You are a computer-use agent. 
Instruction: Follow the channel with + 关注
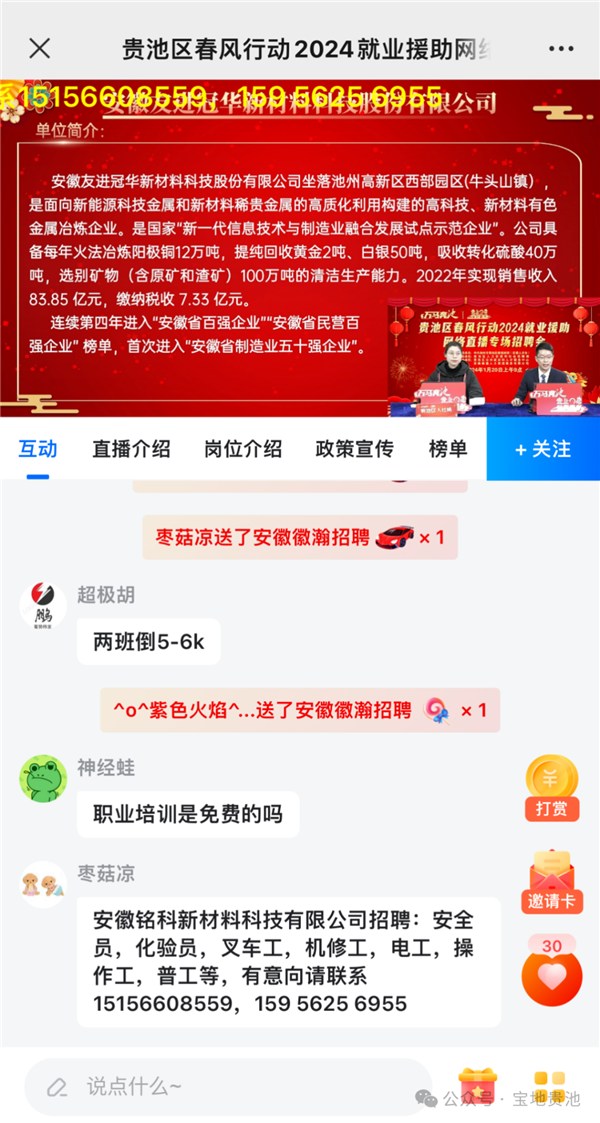[x=543, y=449]
